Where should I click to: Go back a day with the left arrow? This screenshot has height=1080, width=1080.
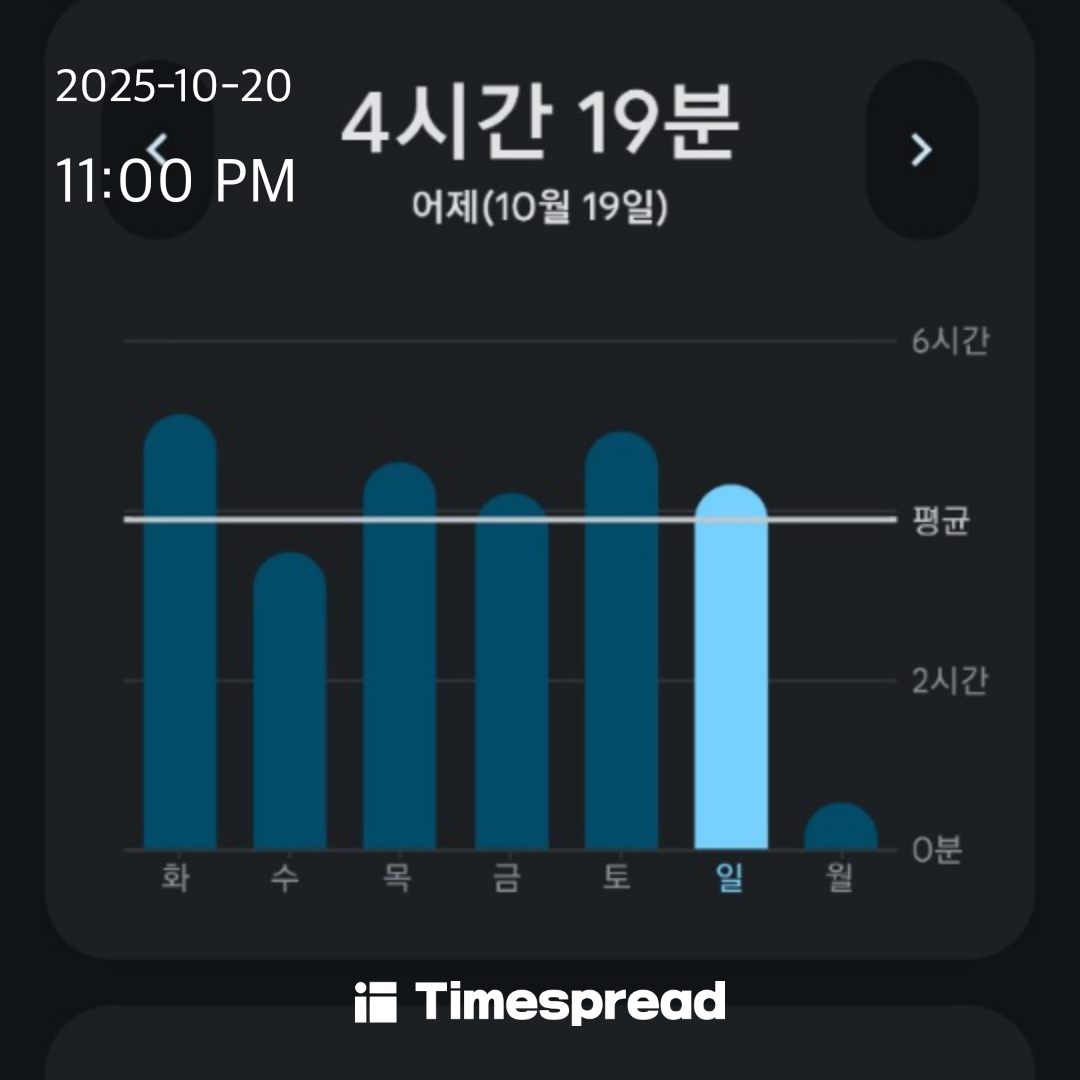point(157,150)
